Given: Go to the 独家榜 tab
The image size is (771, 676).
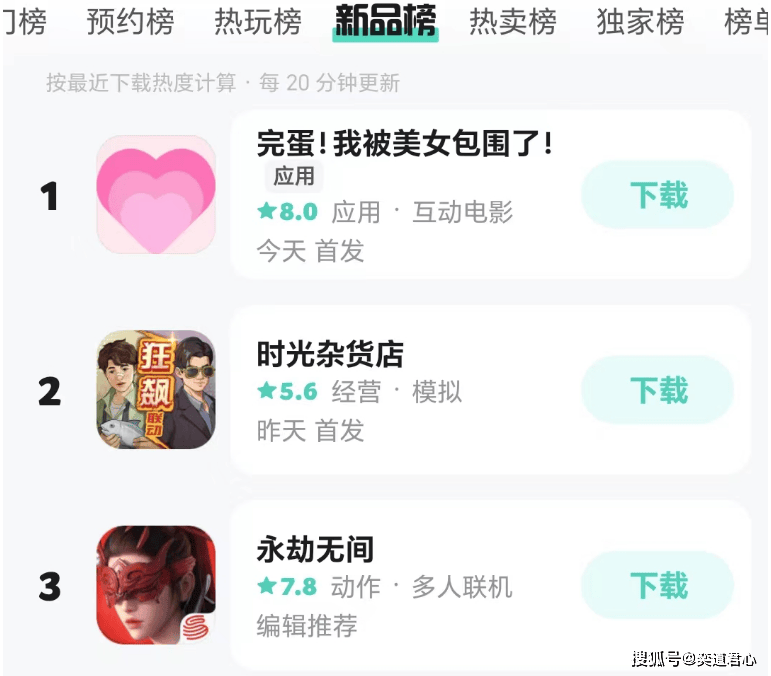Looking at the screenshot, I should click(640, 21).
